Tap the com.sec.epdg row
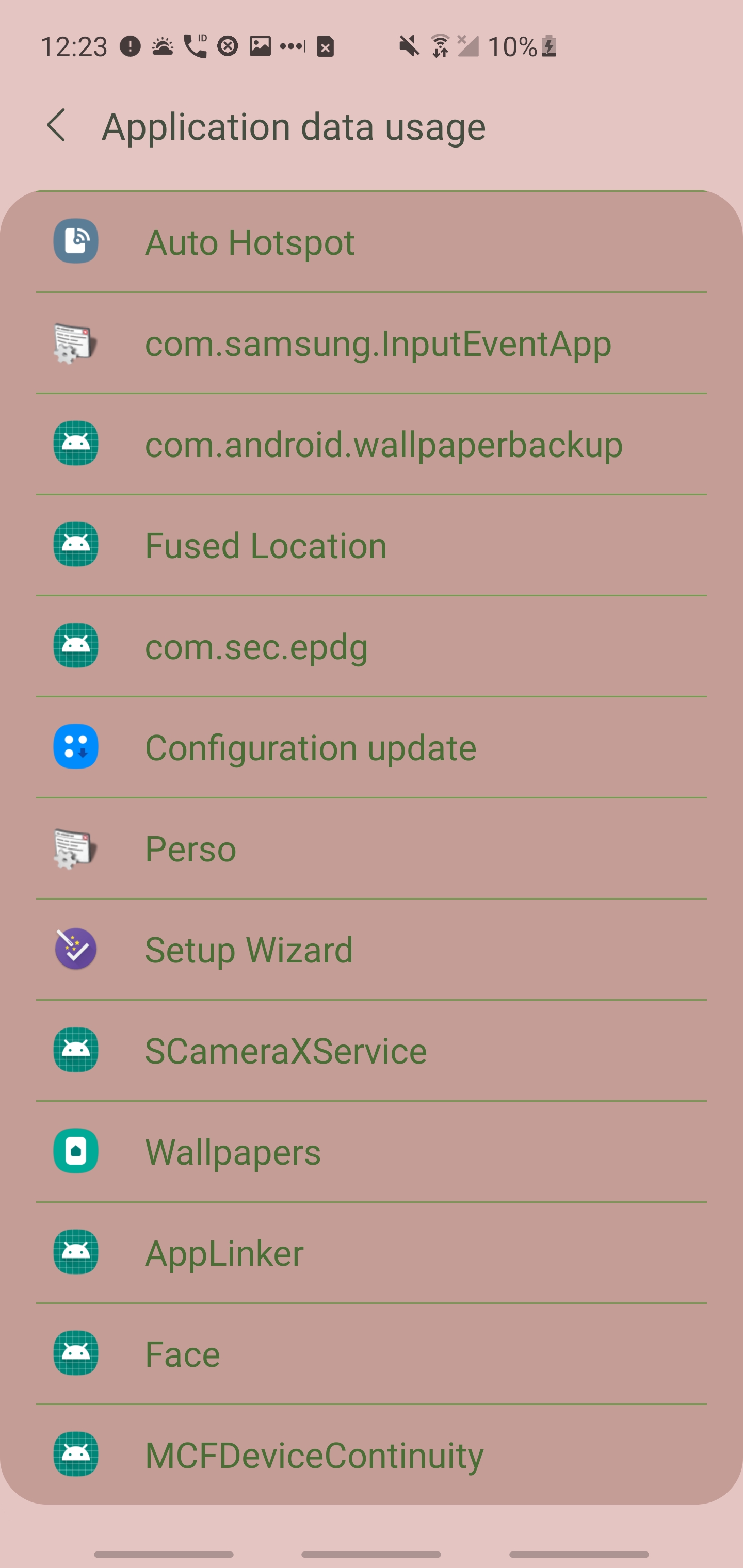The width and height of the screenshot is (743, 1568). tap(372, 646)
